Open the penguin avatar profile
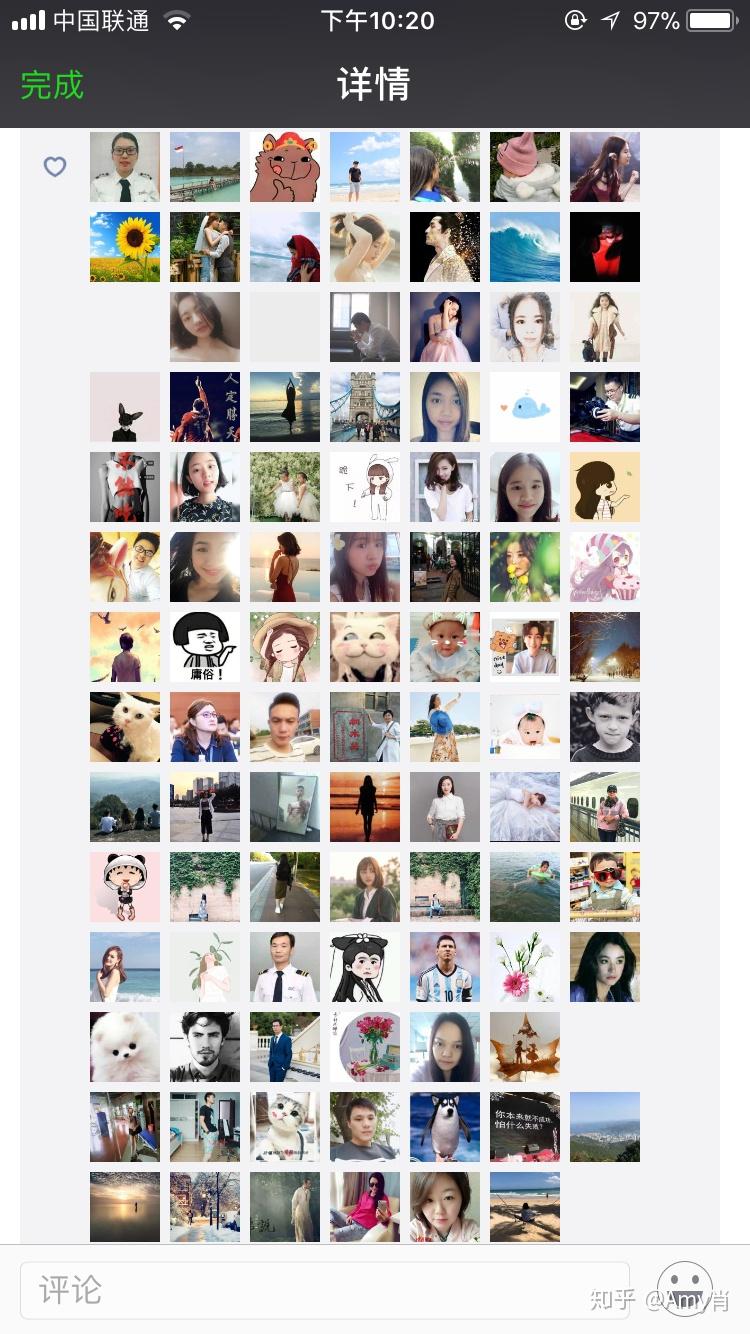Image resolution: width=750 pixels, height=1334 pixels. pos(445,1127)
